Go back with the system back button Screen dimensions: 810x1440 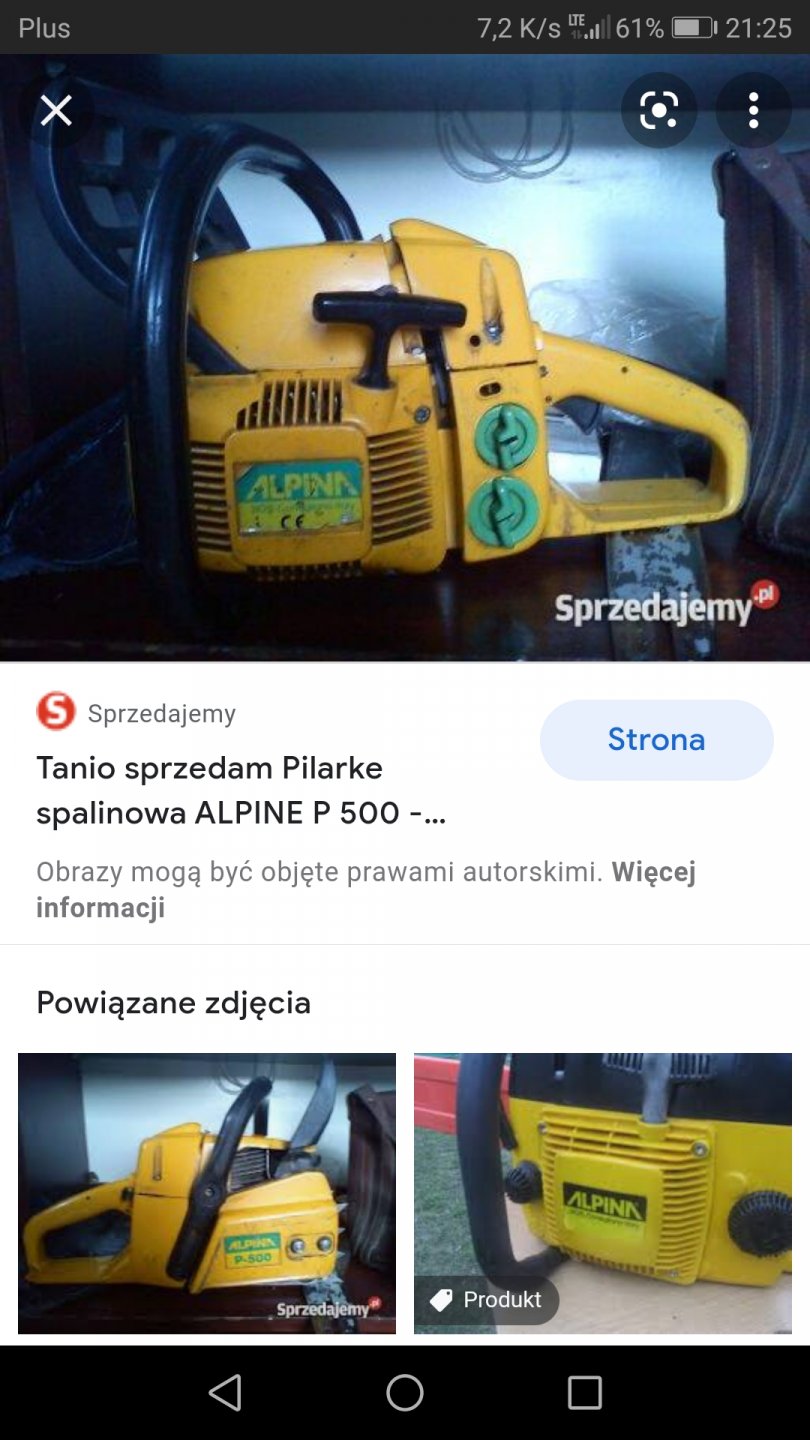coord(225,1392)
